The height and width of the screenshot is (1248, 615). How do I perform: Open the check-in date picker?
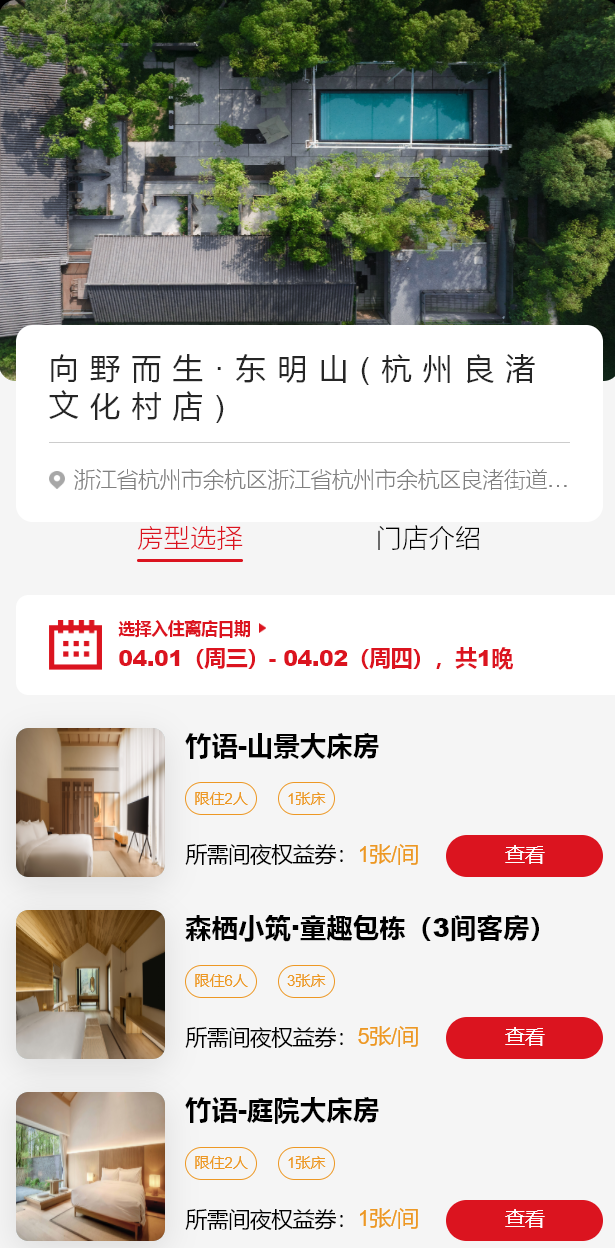315,645
